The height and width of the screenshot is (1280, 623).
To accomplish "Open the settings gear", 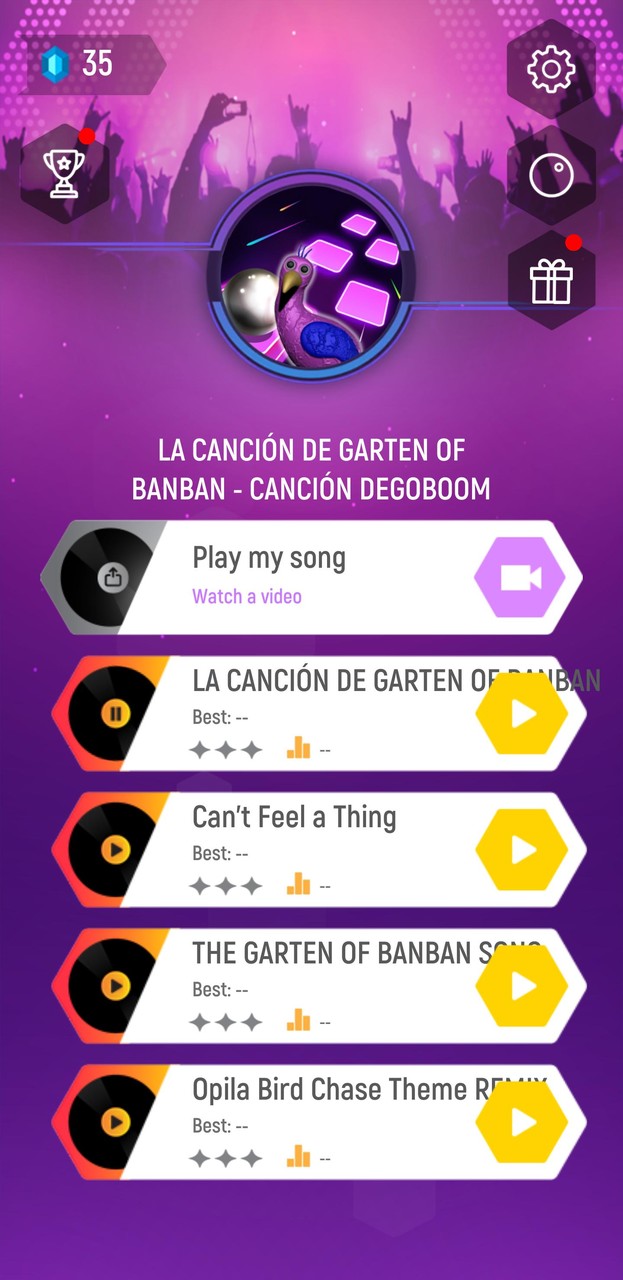I will 551,69.
